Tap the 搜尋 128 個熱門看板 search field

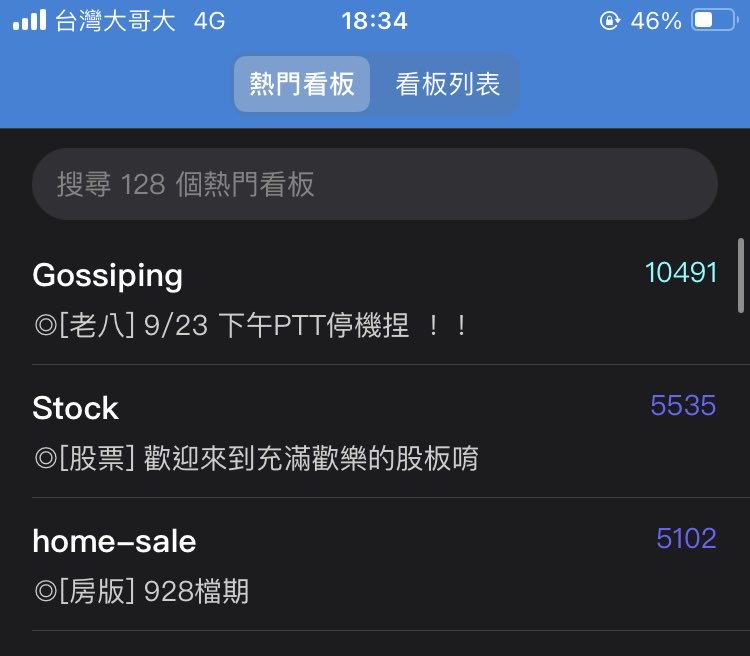pyautogui.click(x=375, y=184)
